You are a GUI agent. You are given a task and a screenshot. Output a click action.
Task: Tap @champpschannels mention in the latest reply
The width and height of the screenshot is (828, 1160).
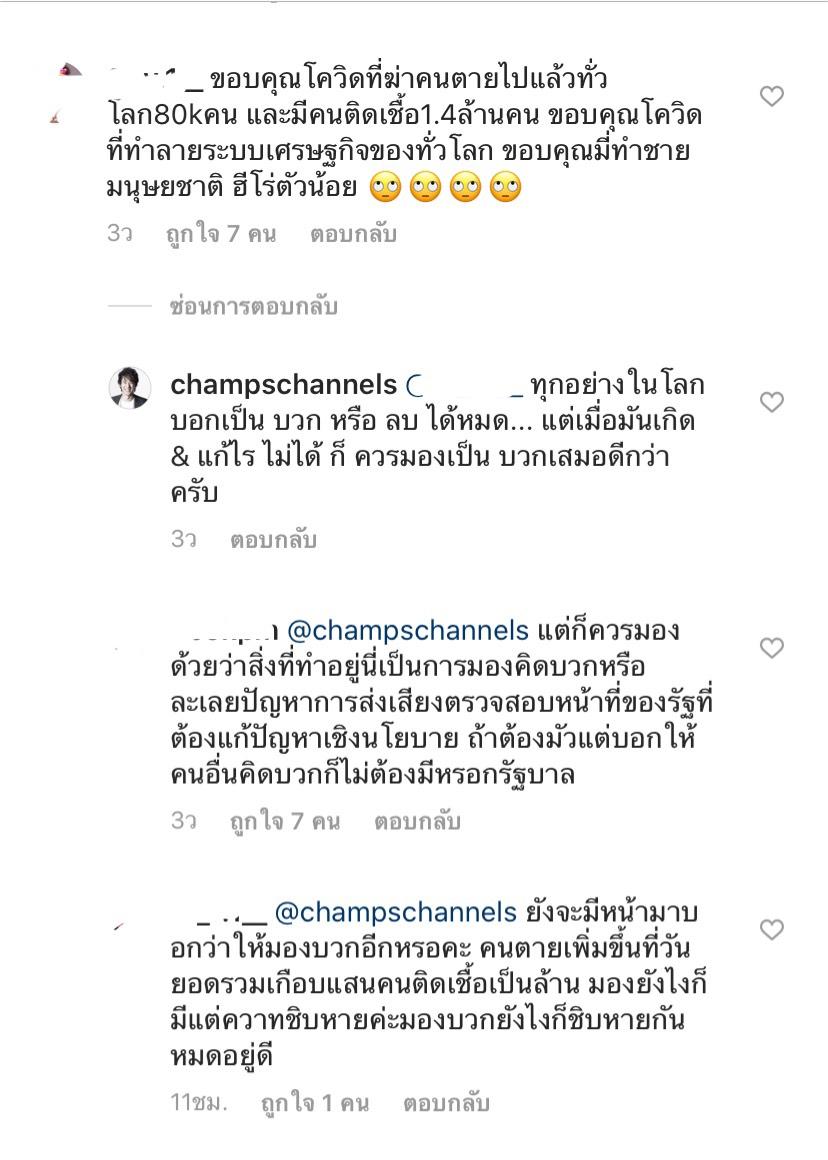click(394, 912)
